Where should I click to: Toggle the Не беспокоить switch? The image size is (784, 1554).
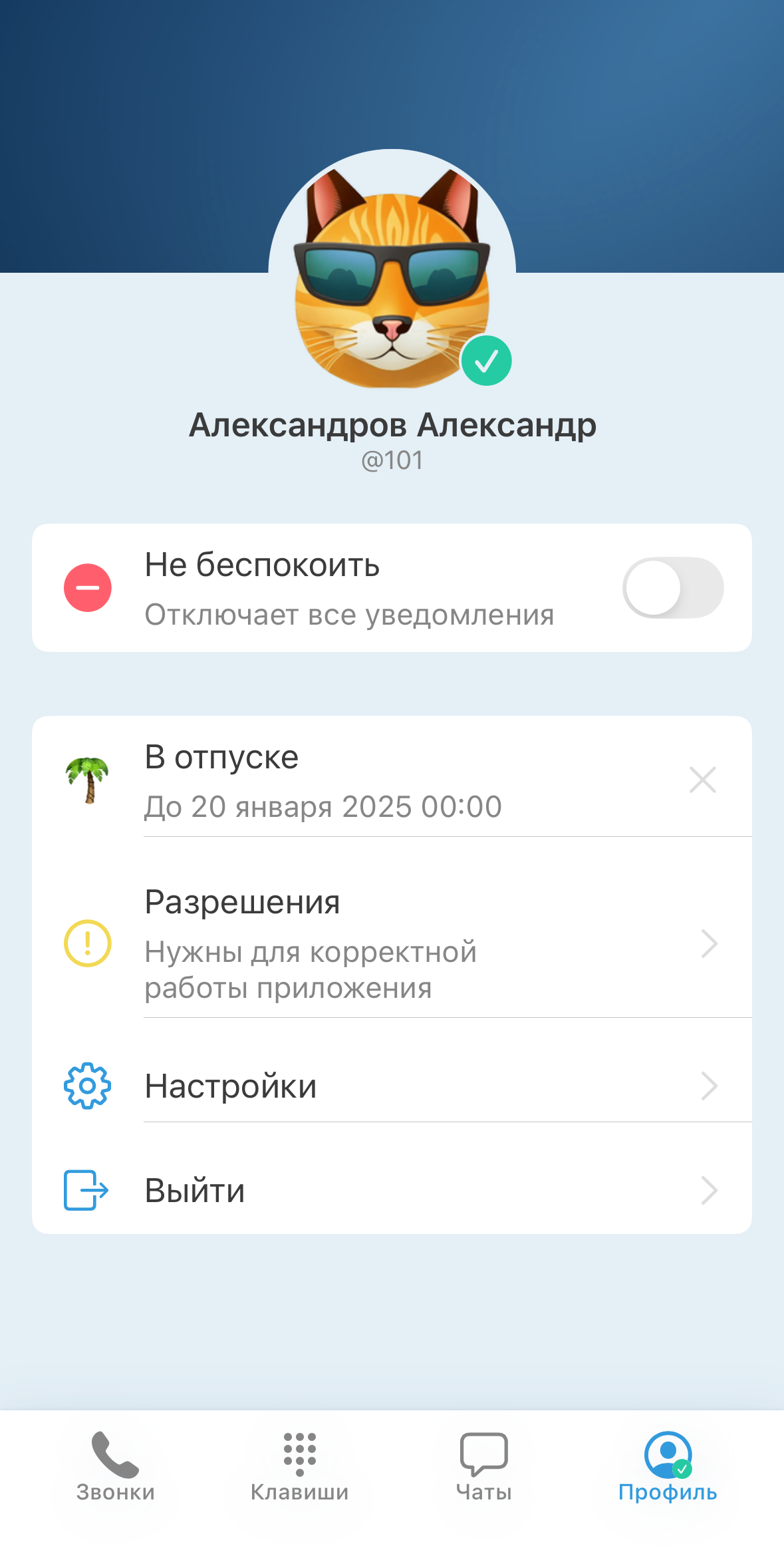coord(672,587)
